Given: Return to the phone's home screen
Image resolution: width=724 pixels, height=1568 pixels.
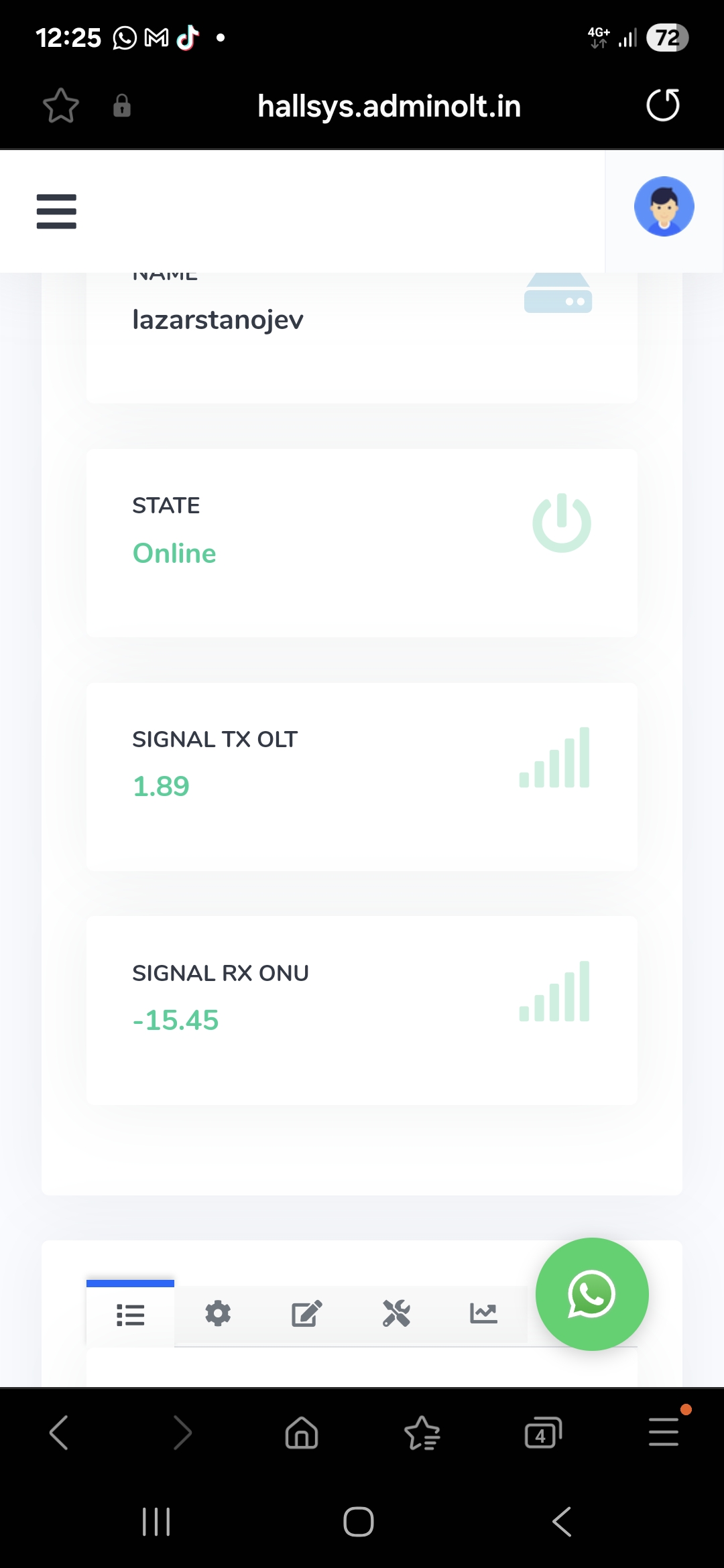Looking at the screenshot, I should tap(359, 1522).
